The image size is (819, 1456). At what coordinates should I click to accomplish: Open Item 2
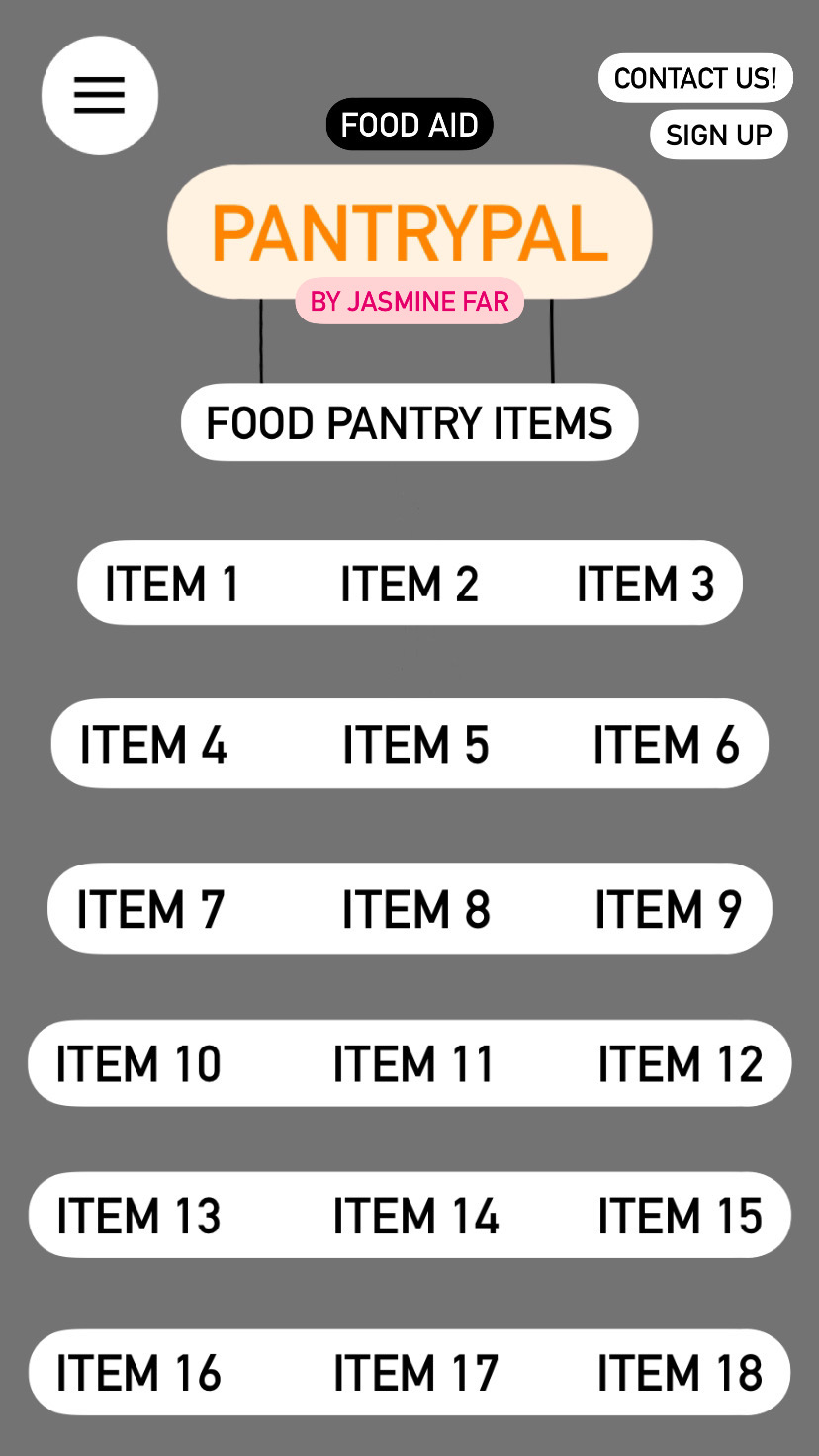409,584
